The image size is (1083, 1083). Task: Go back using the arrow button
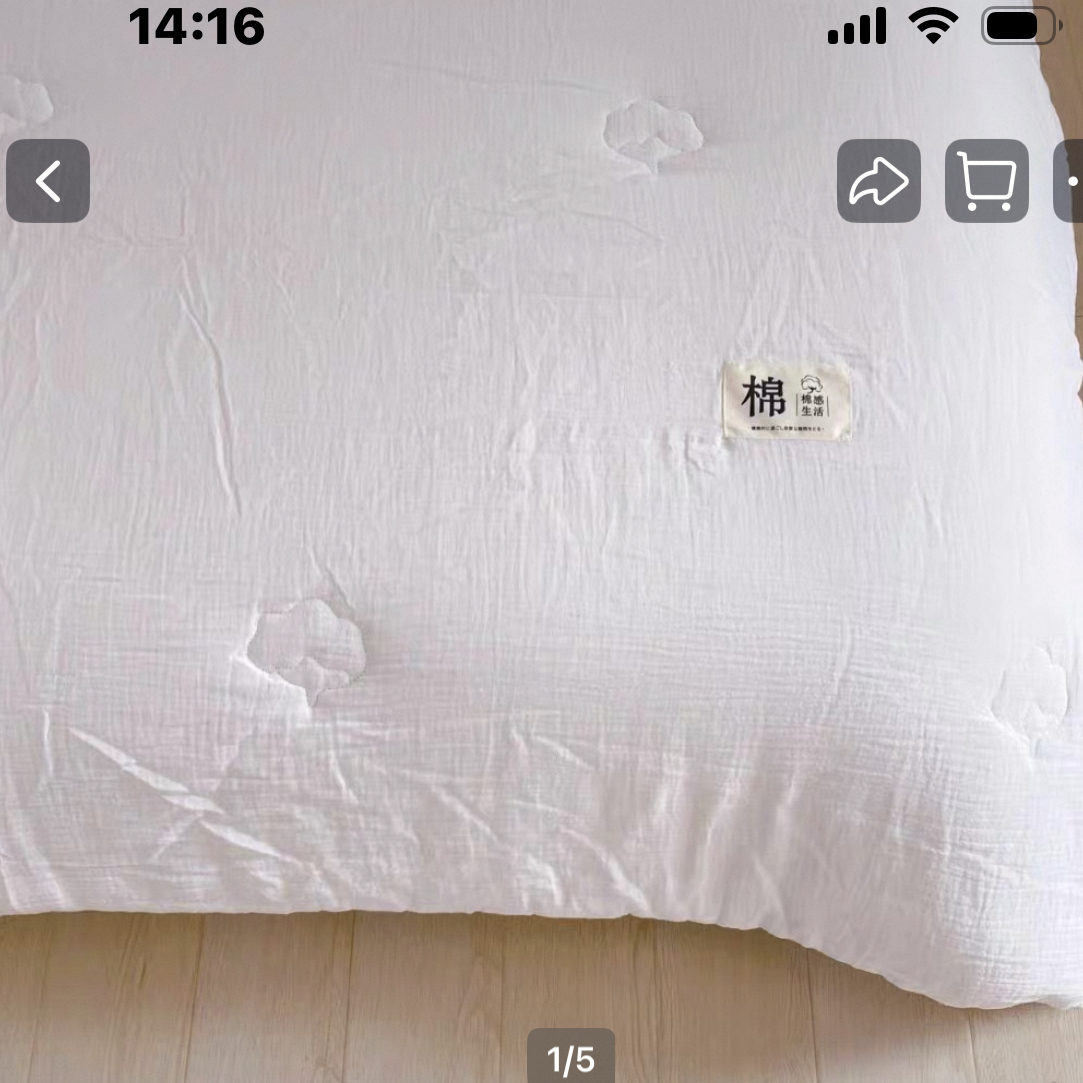pyautogui.click(x=48, y=181)
